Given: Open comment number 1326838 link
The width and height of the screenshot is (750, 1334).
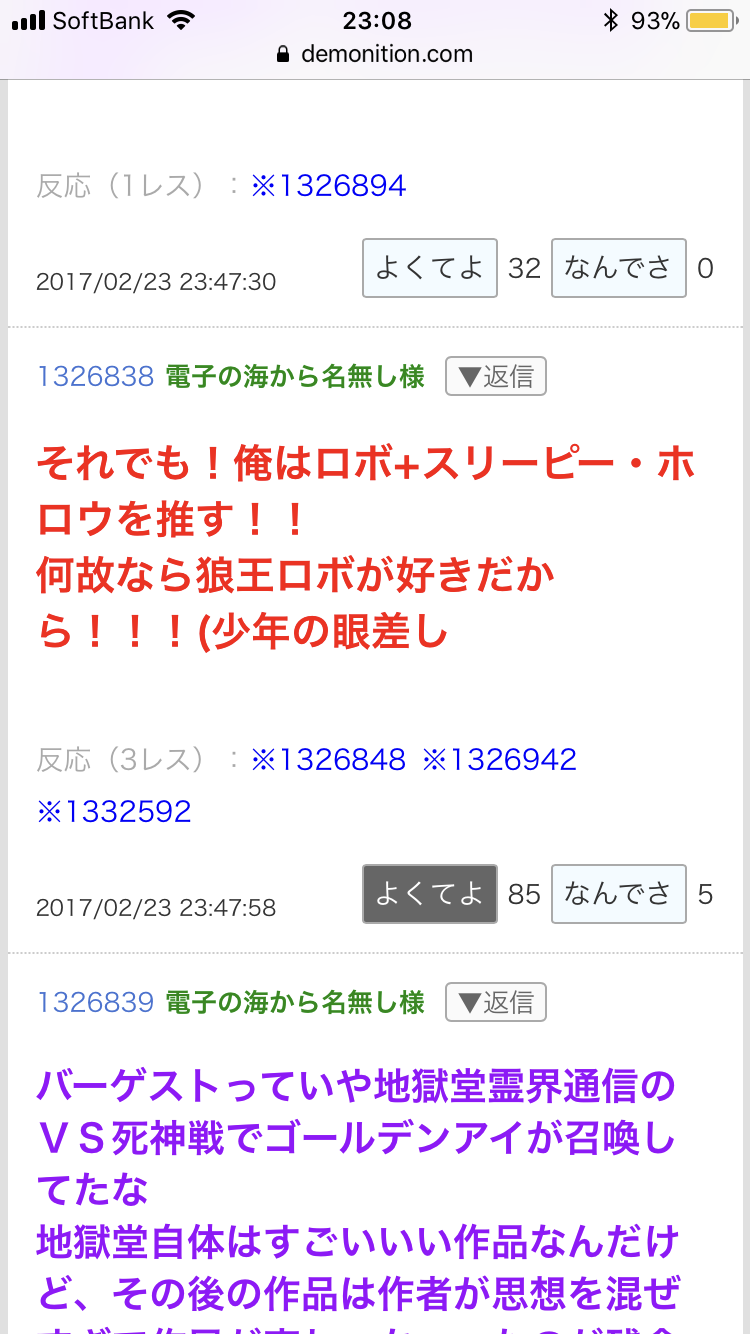Looking at the screenshot, I should coord(95,377).
